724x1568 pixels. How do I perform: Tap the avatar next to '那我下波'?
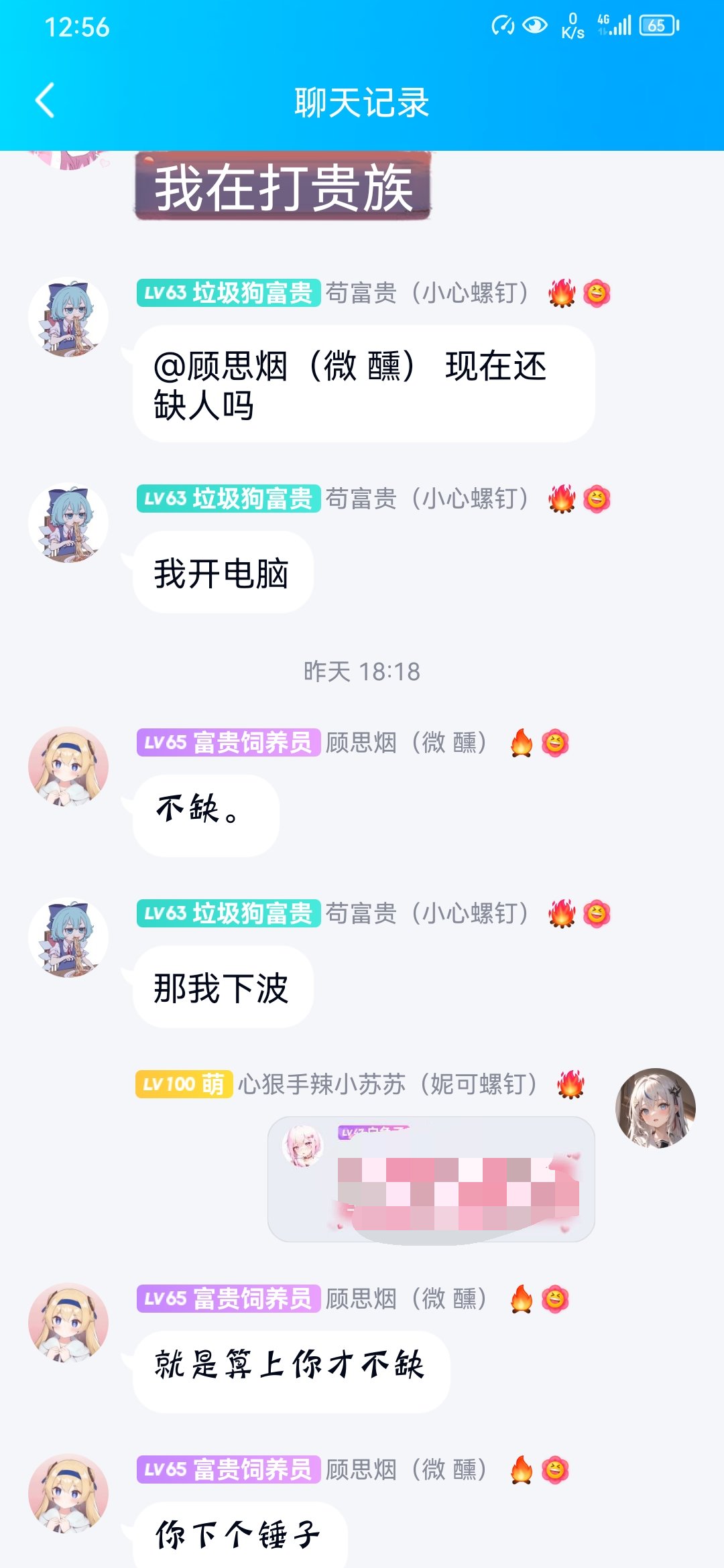[x=68, y=937]
